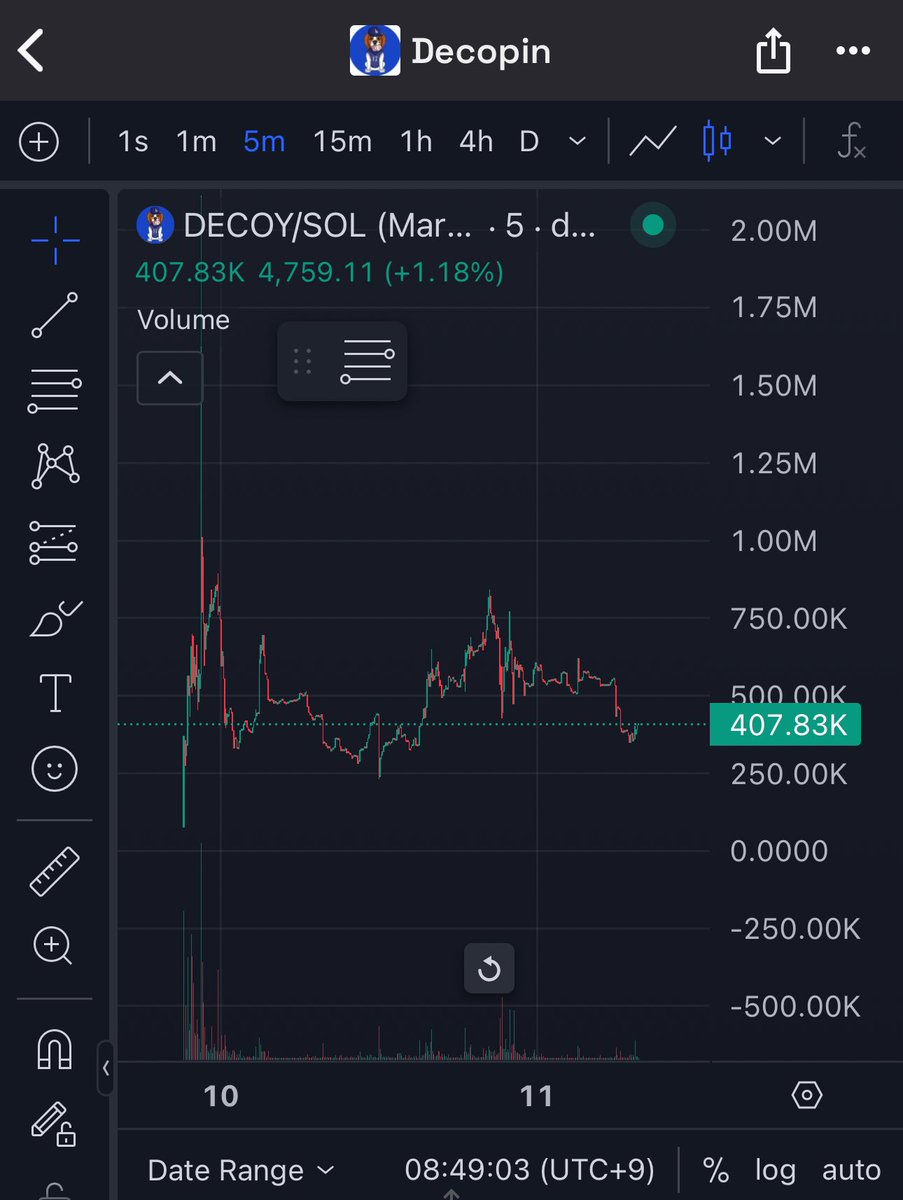Switch to the daily D timeframe
Viewport: 903px width, 1200px height.
pos(529,142)
